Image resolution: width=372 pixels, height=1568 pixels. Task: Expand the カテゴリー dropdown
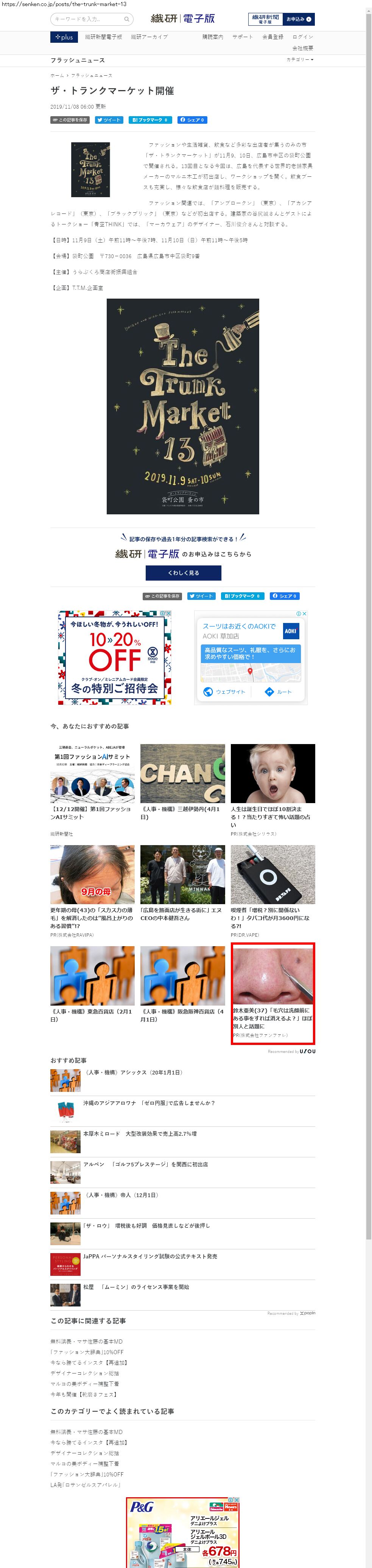[300, 60]
